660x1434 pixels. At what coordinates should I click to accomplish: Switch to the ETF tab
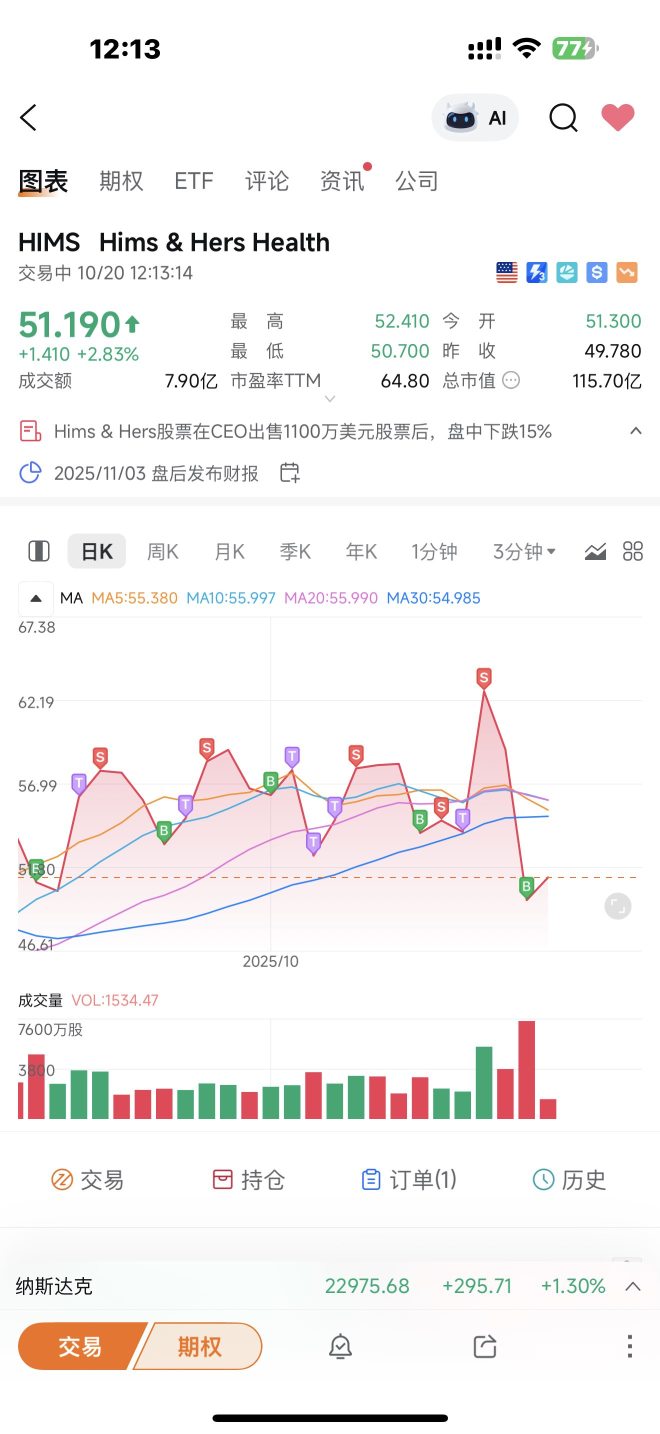point(193,181)
